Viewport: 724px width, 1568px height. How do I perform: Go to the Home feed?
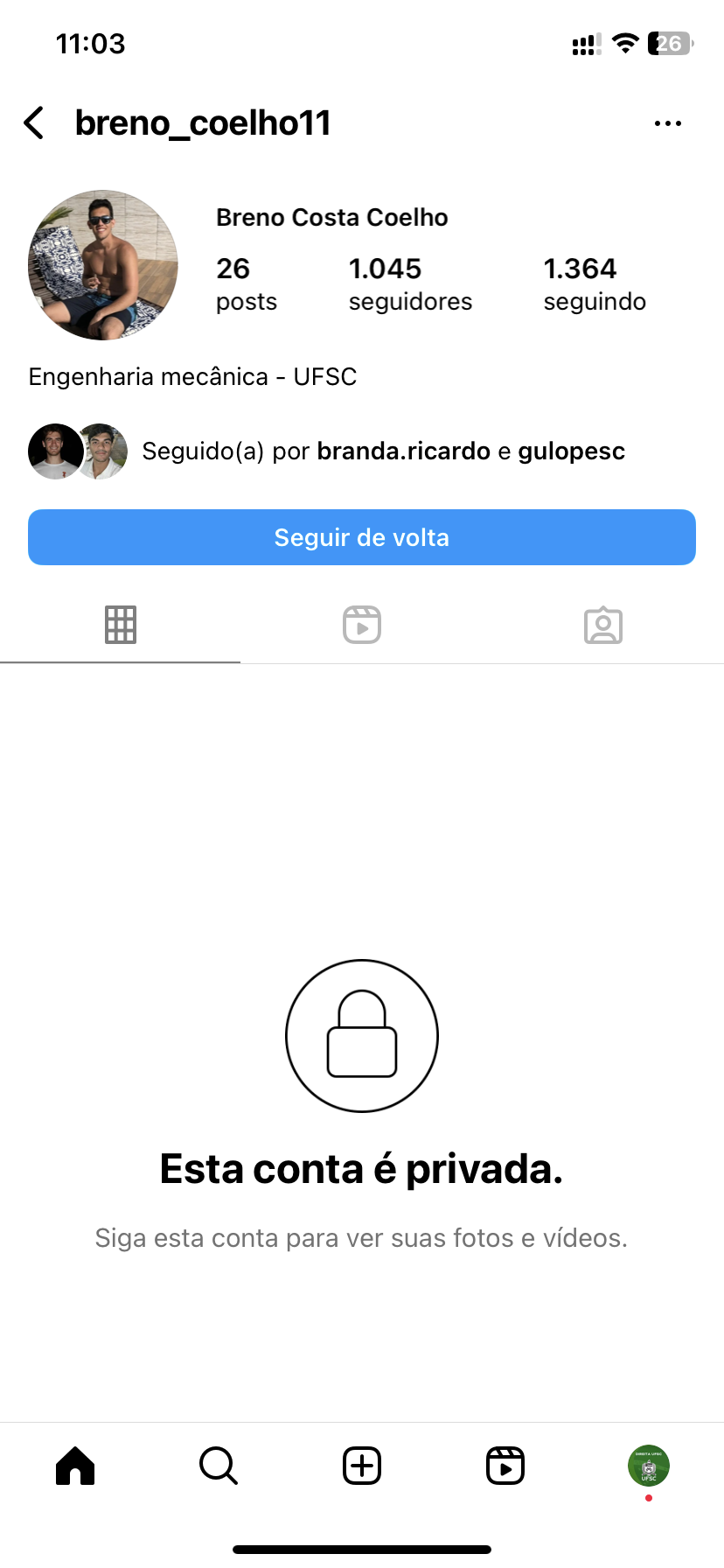click(75, 1466)
